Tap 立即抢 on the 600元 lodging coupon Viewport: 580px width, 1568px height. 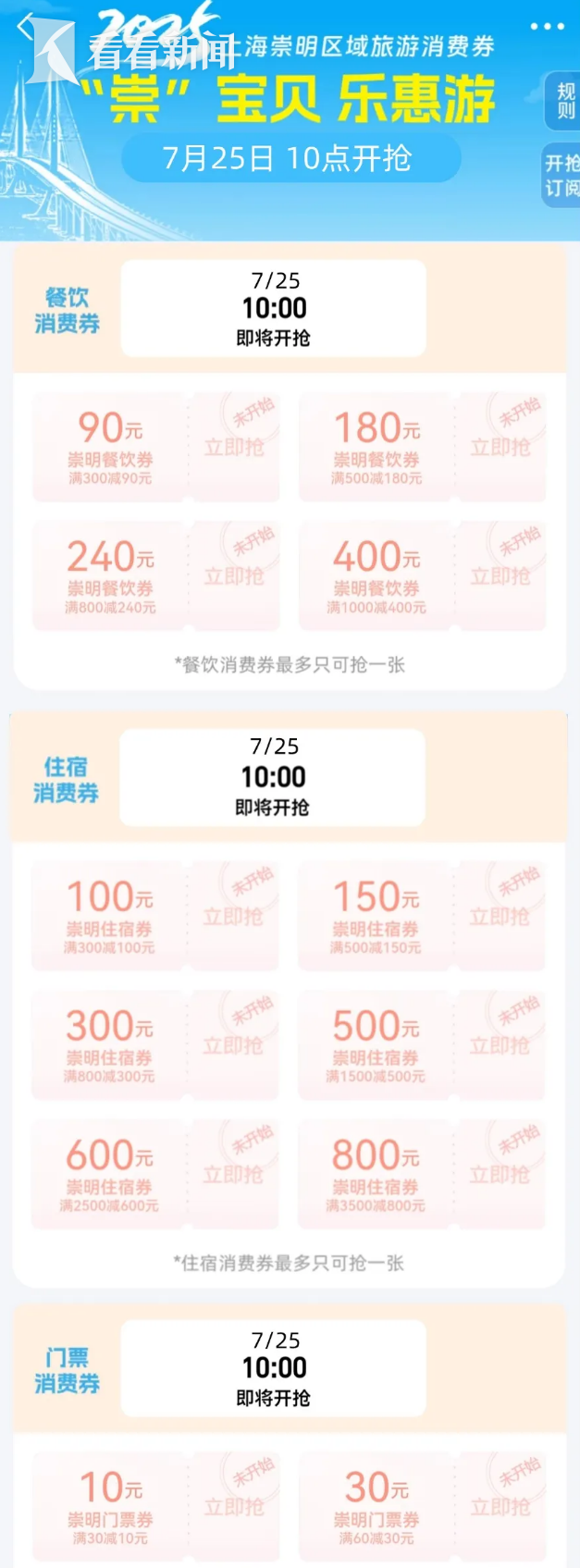tap(233, 1175)
